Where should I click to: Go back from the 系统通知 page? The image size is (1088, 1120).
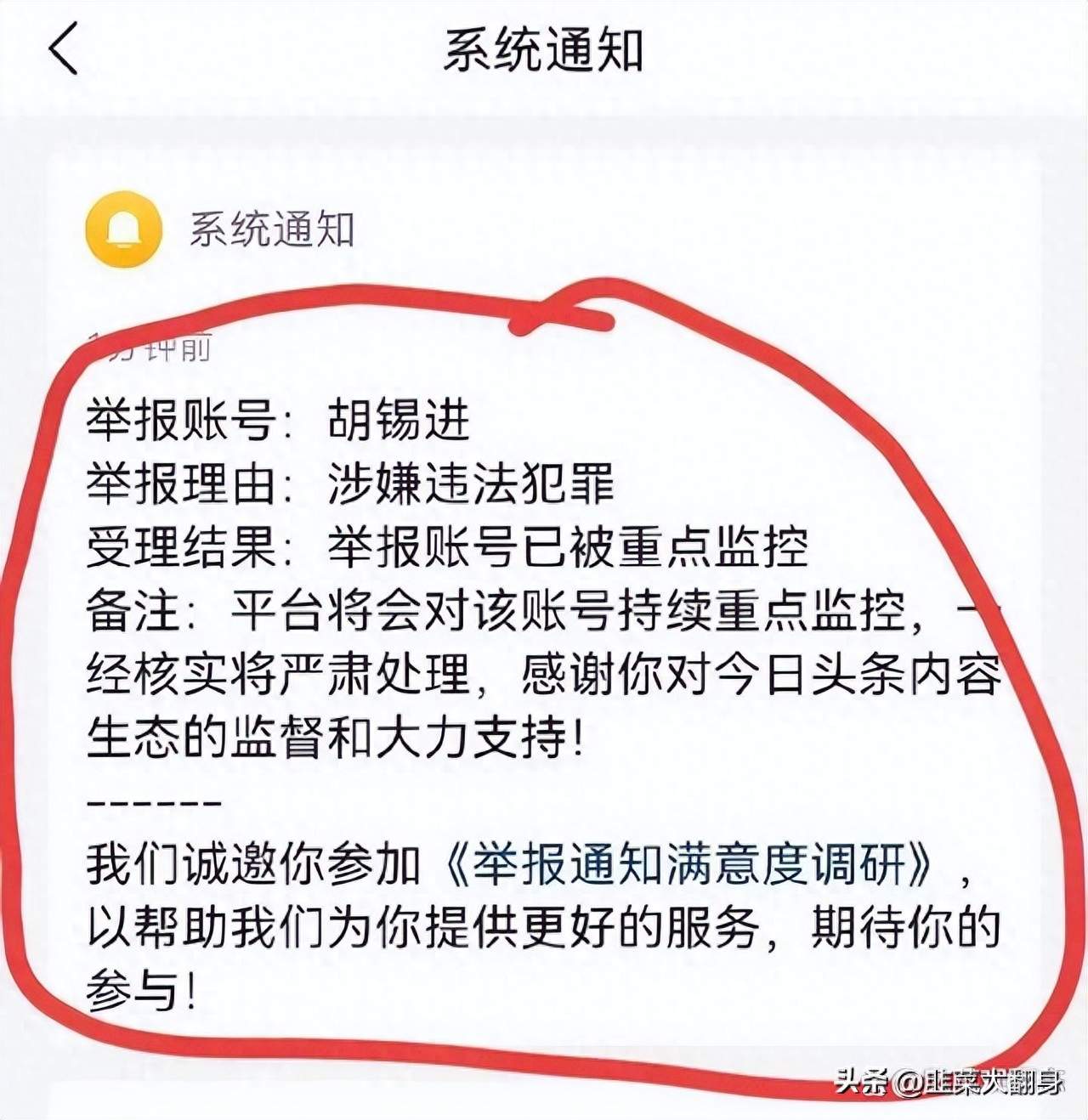click(64, 48)
